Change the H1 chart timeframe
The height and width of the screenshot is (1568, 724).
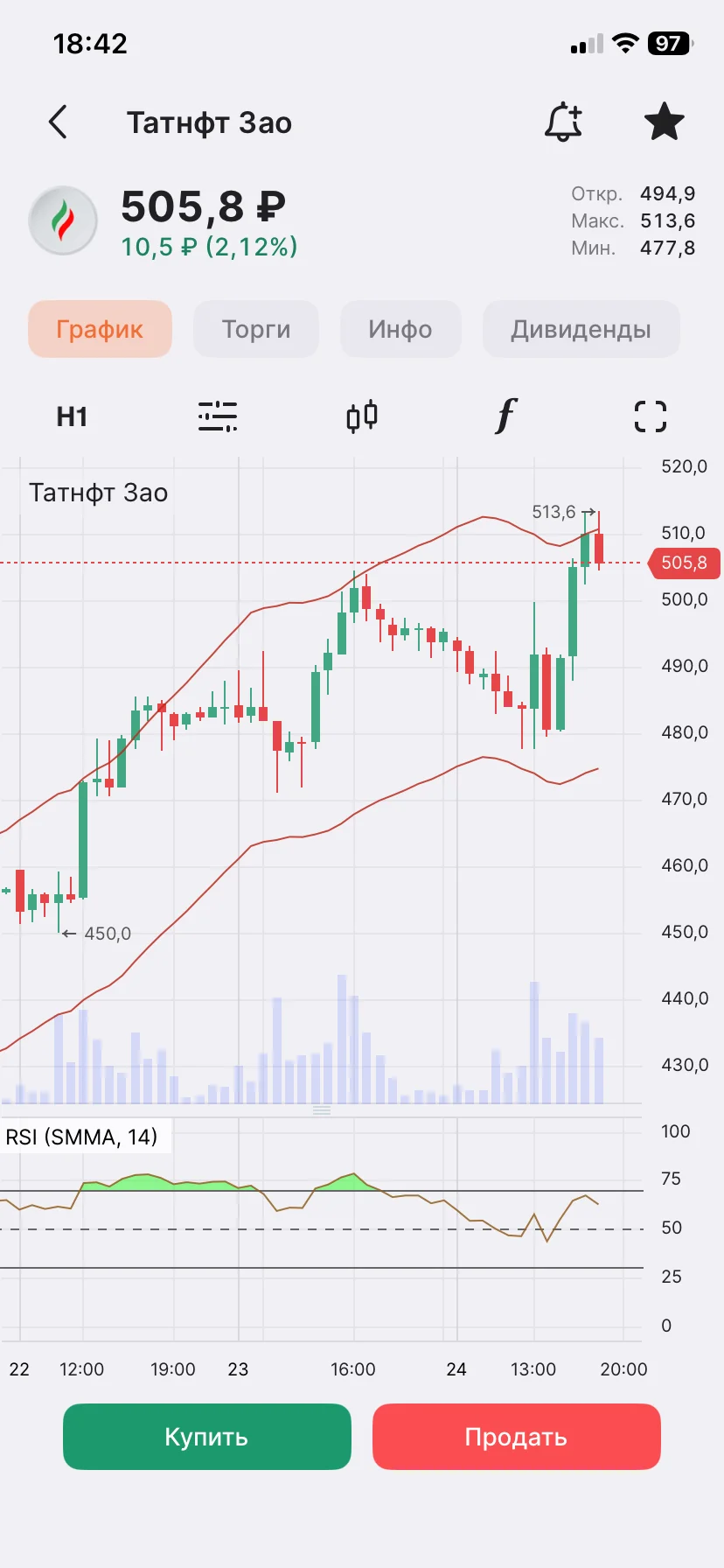point(72,416)
